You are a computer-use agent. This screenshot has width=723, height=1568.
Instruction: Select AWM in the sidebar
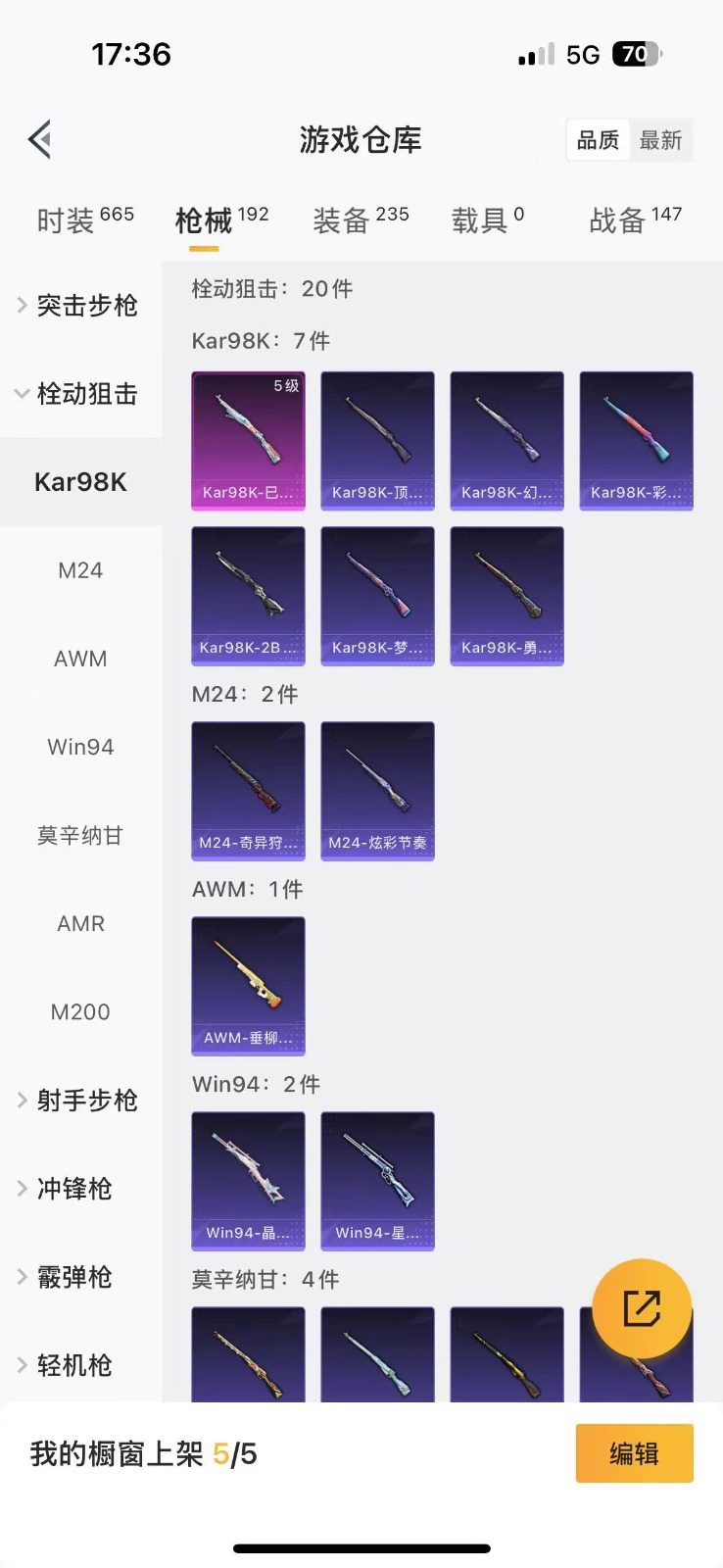click(80, 659)
